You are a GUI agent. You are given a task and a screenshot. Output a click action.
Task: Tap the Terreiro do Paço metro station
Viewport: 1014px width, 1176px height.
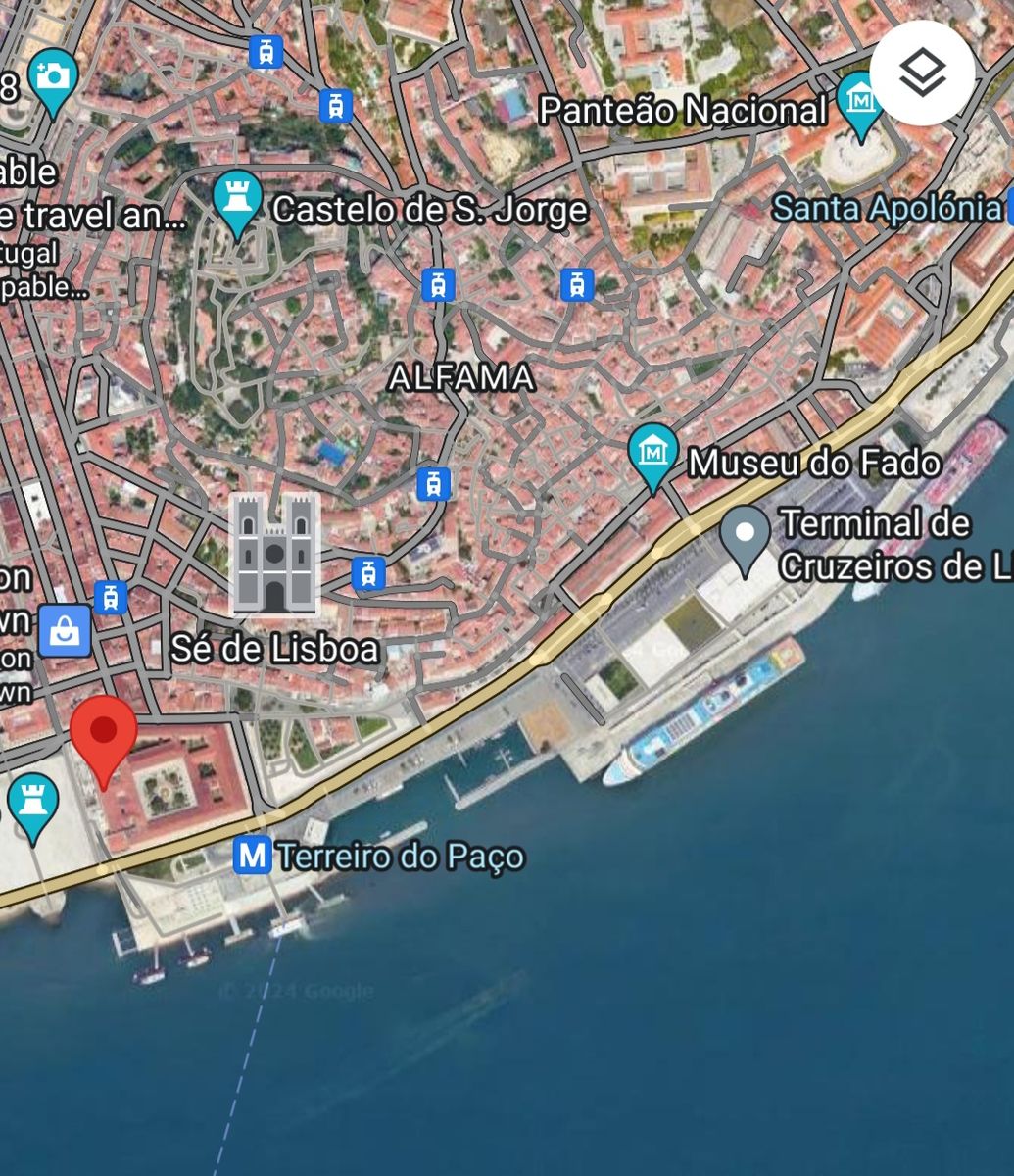253,857
